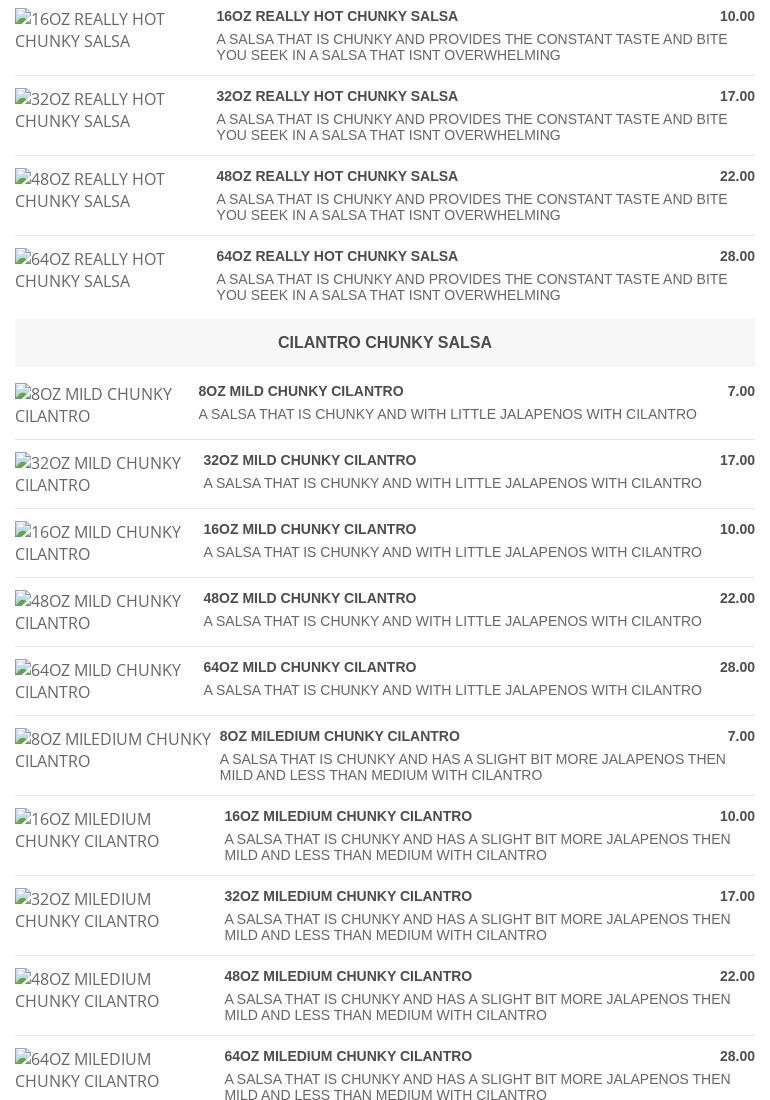This screenshot has width=770, height=1100.
Task: Open 64oz Mild Chunky Cilantro
Action: coord(310,668)
